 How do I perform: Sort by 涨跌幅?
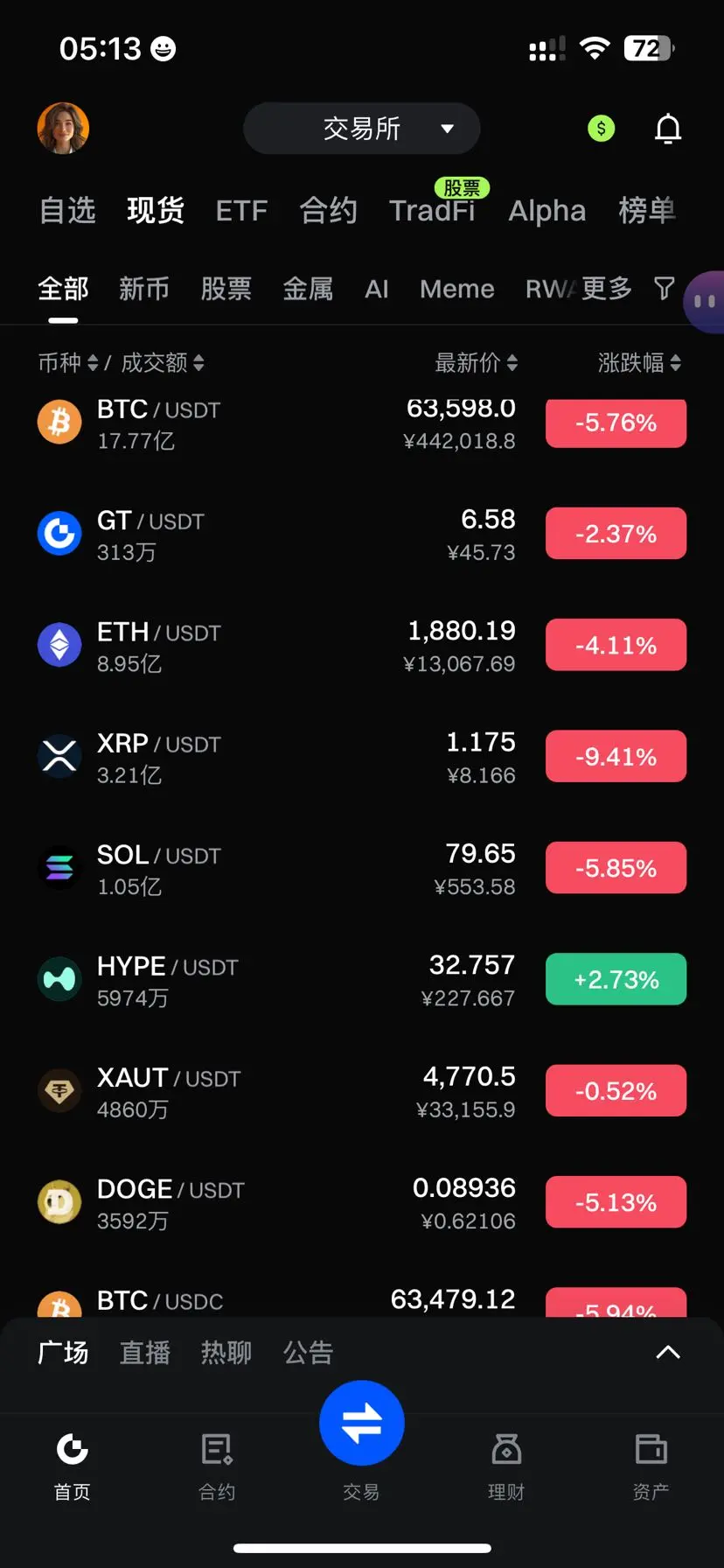pyautogui.click(x=639, y=362)
